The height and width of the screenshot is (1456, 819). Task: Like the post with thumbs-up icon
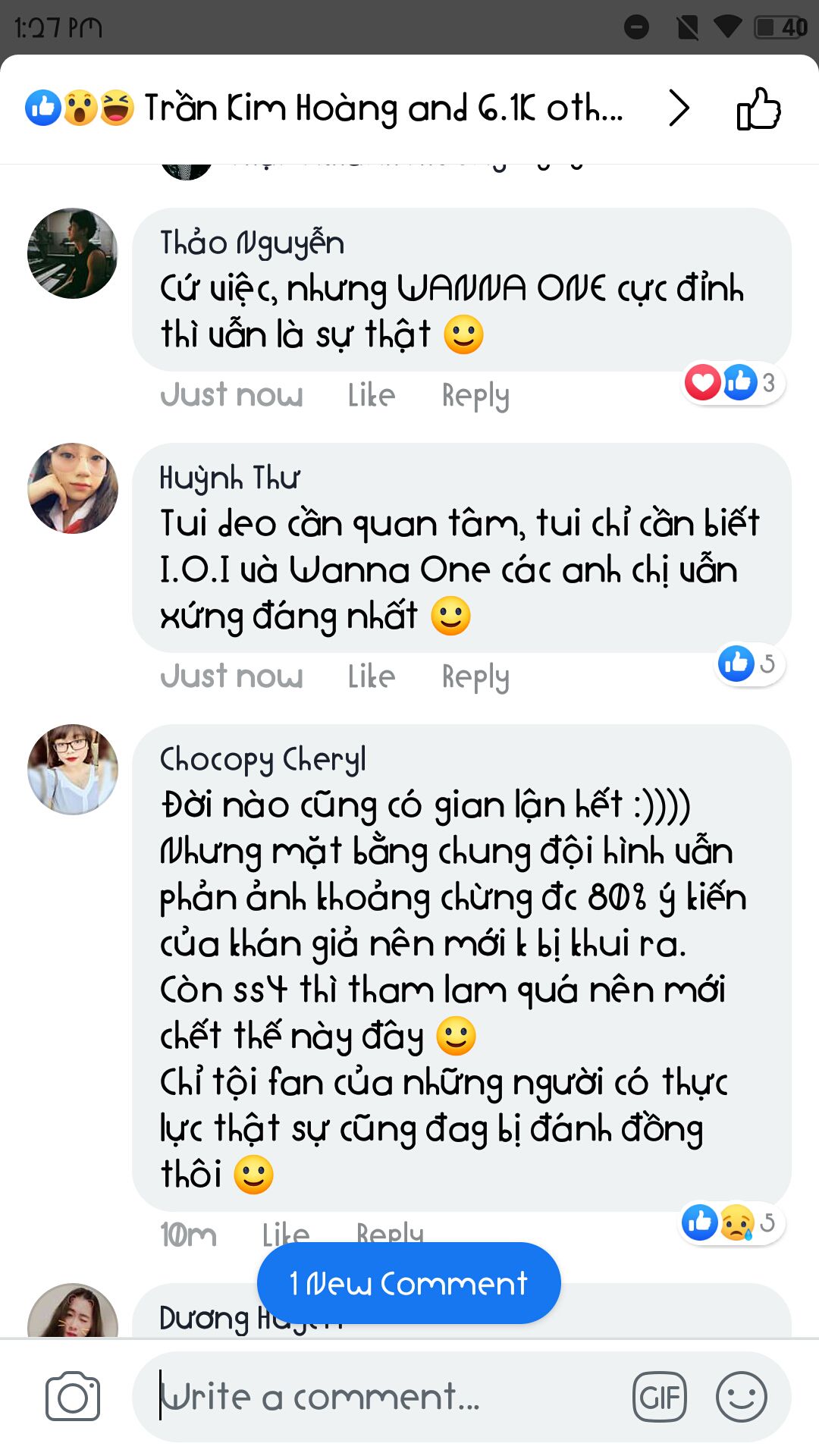[758, 109]
